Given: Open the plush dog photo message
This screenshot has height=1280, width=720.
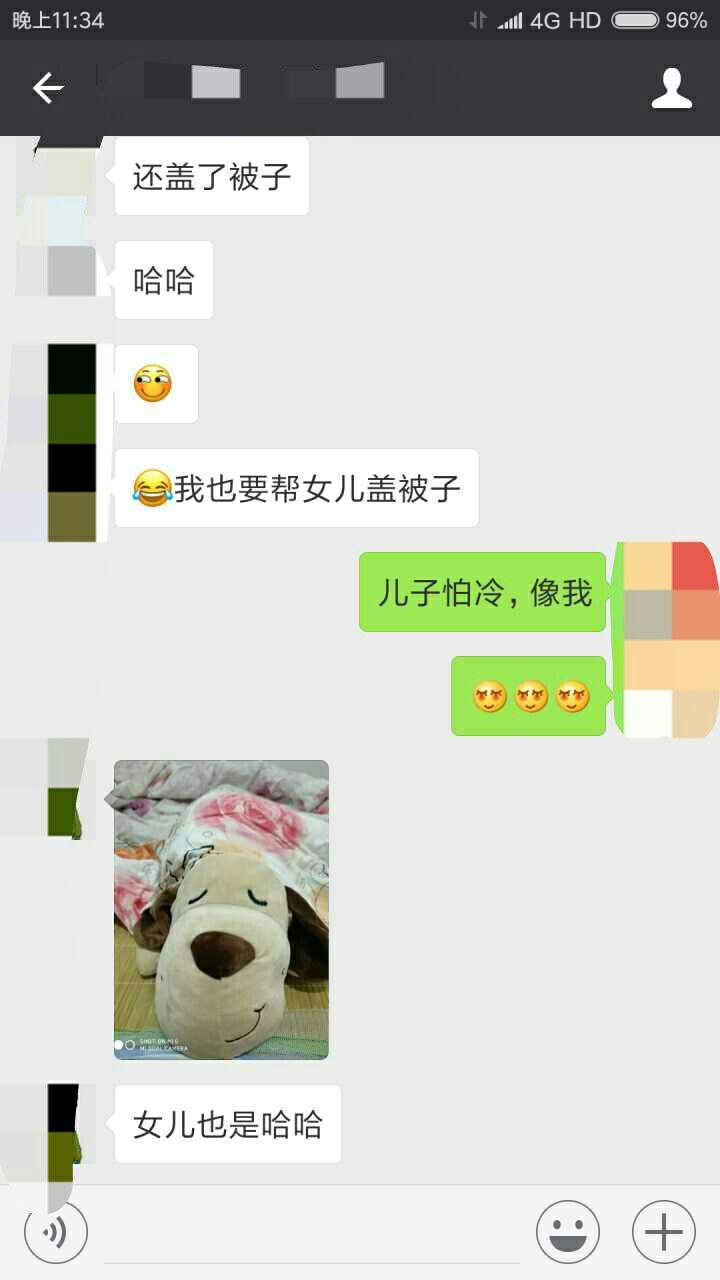Looking at the screenshot, I should coord(221,909).
